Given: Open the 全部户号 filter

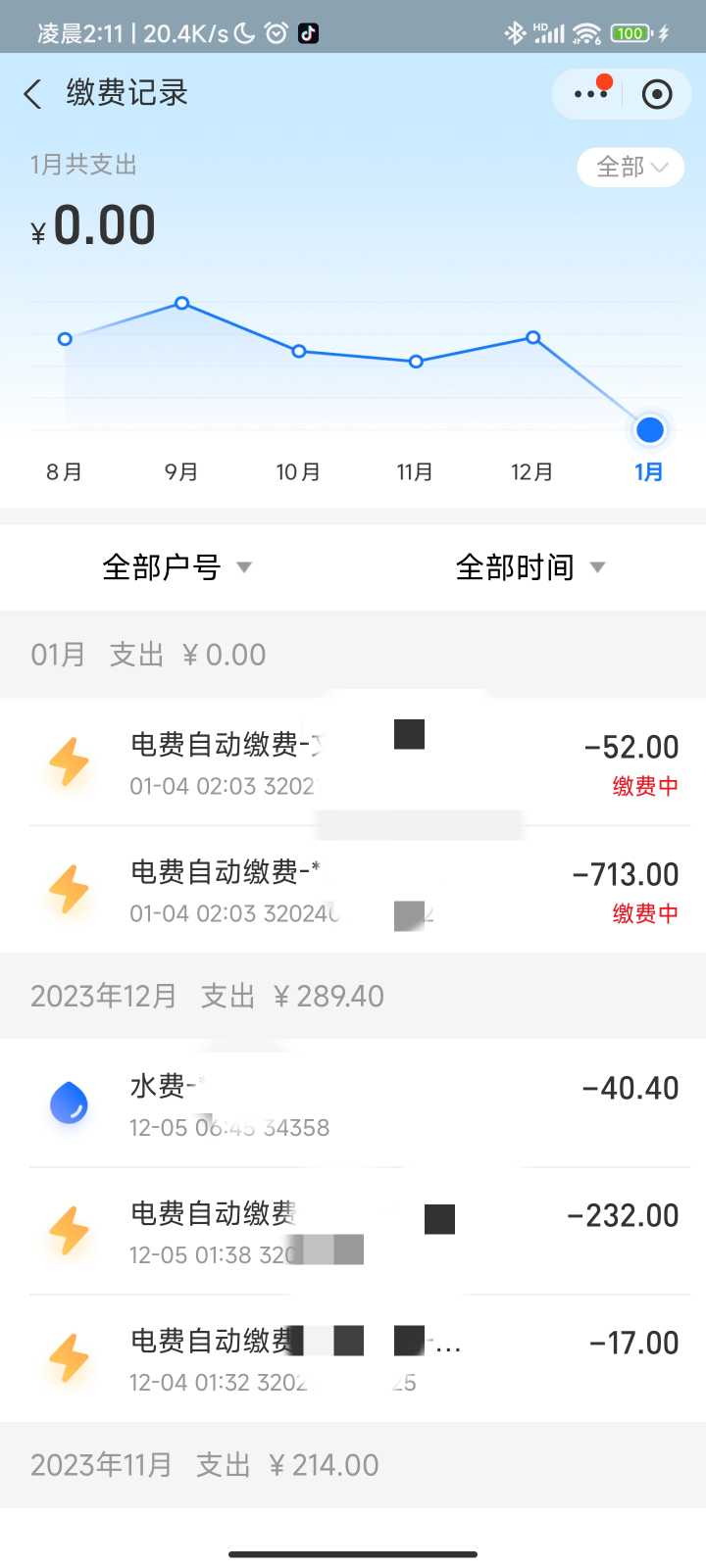Looking at the screenshot, I should click(176, 566).
